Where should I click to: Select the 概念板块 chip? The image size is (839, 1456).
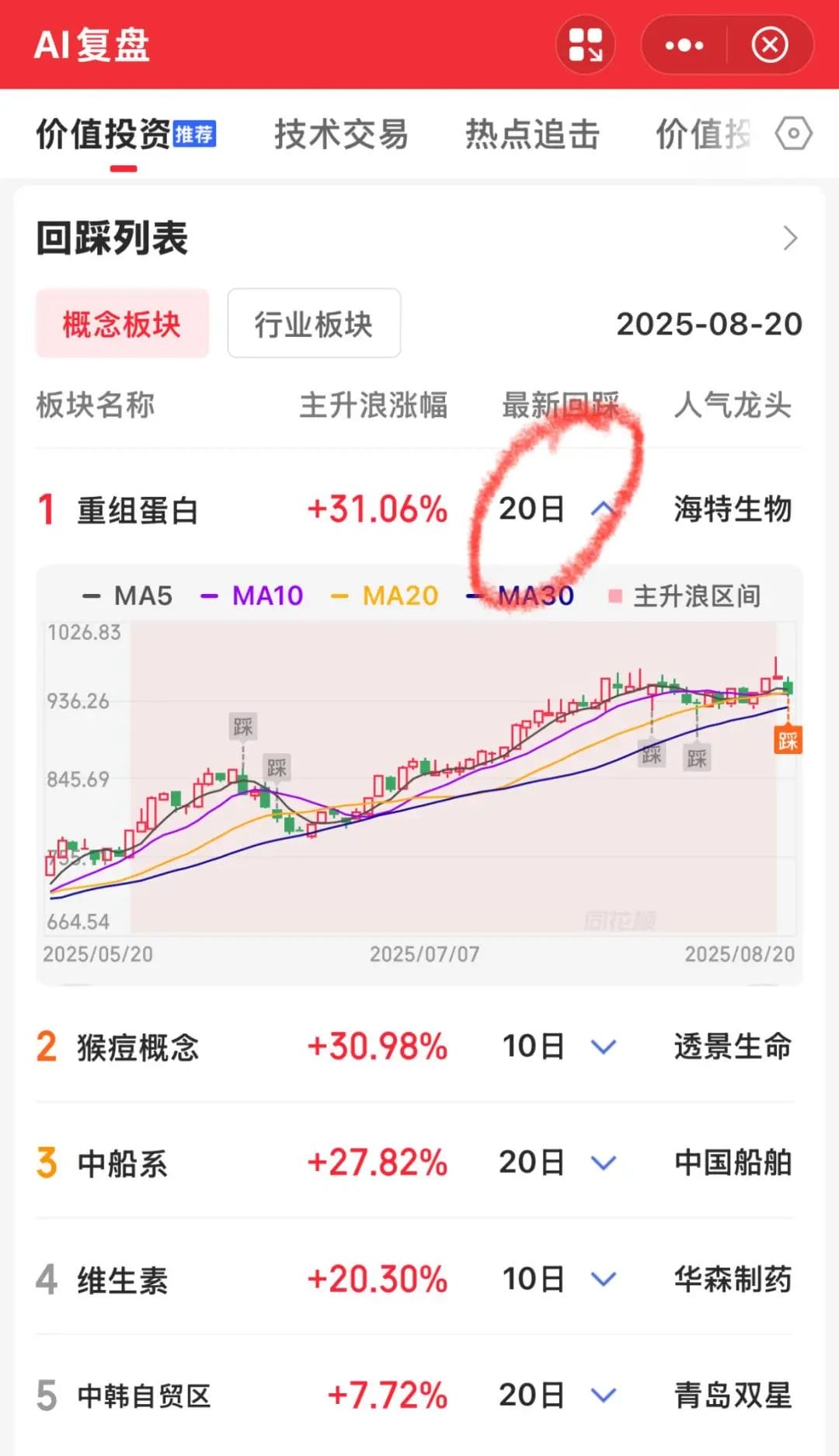[122, 324]
